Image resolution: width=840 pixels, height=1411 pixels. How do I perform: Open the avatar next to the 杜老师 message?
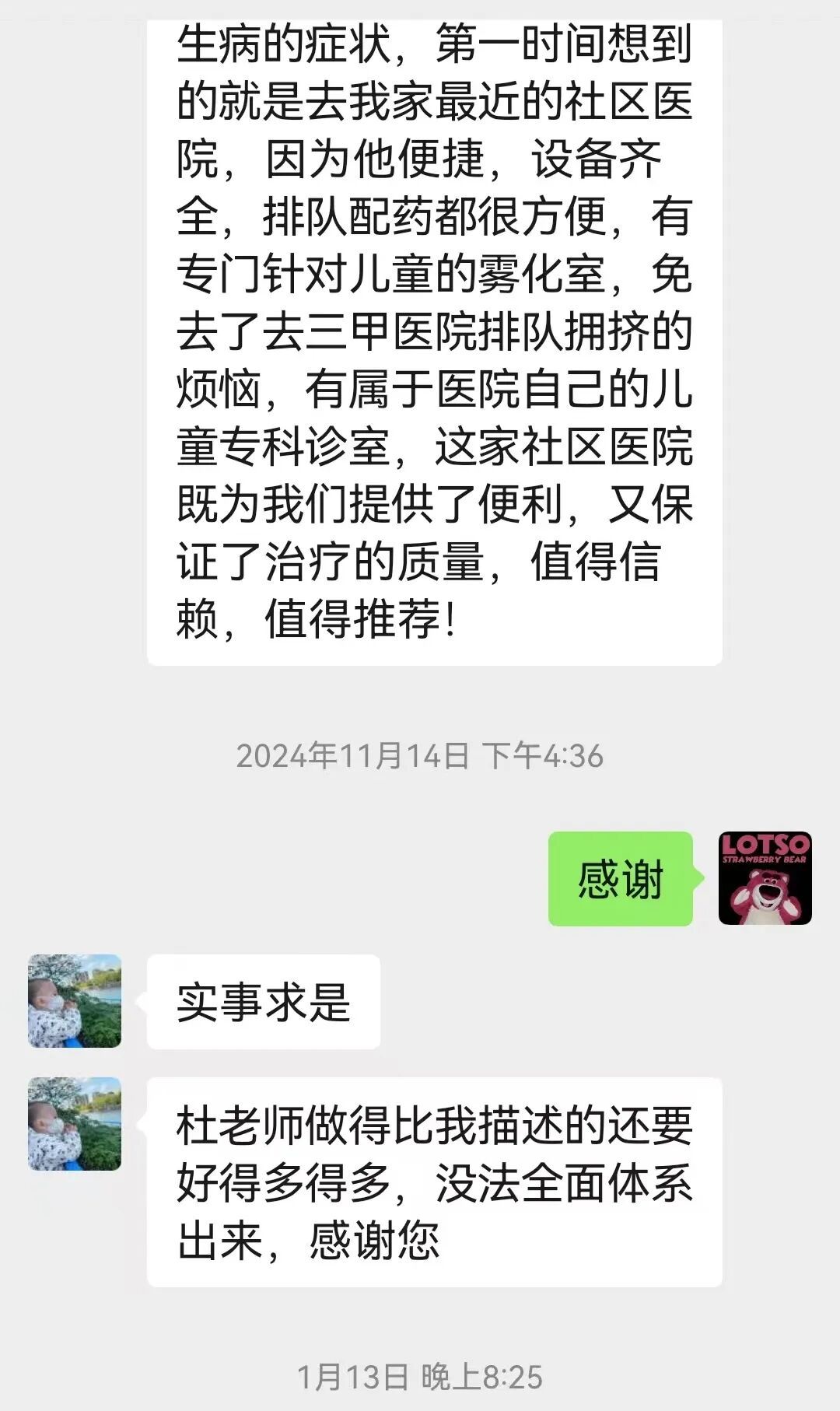pyautogui.click(x=75, y=1124)
